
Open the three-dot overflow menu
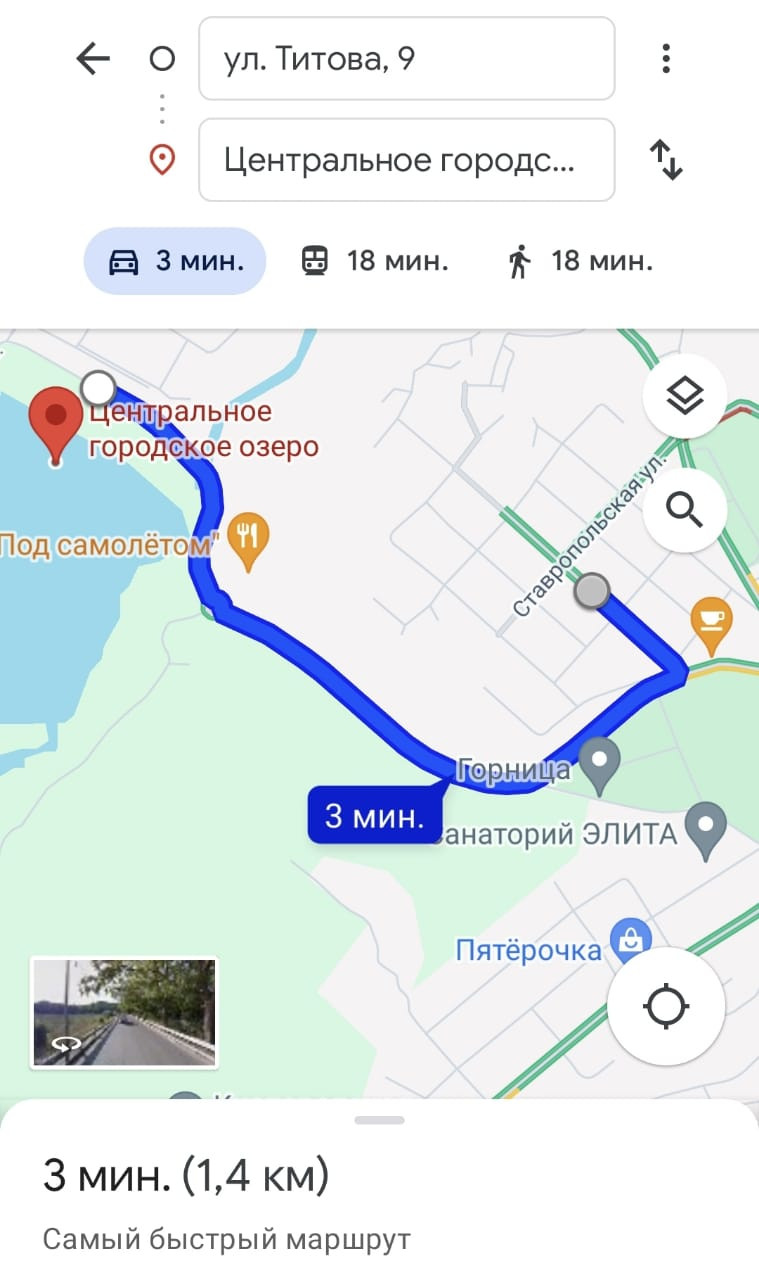pyautogui.click(x=666, y=60)
